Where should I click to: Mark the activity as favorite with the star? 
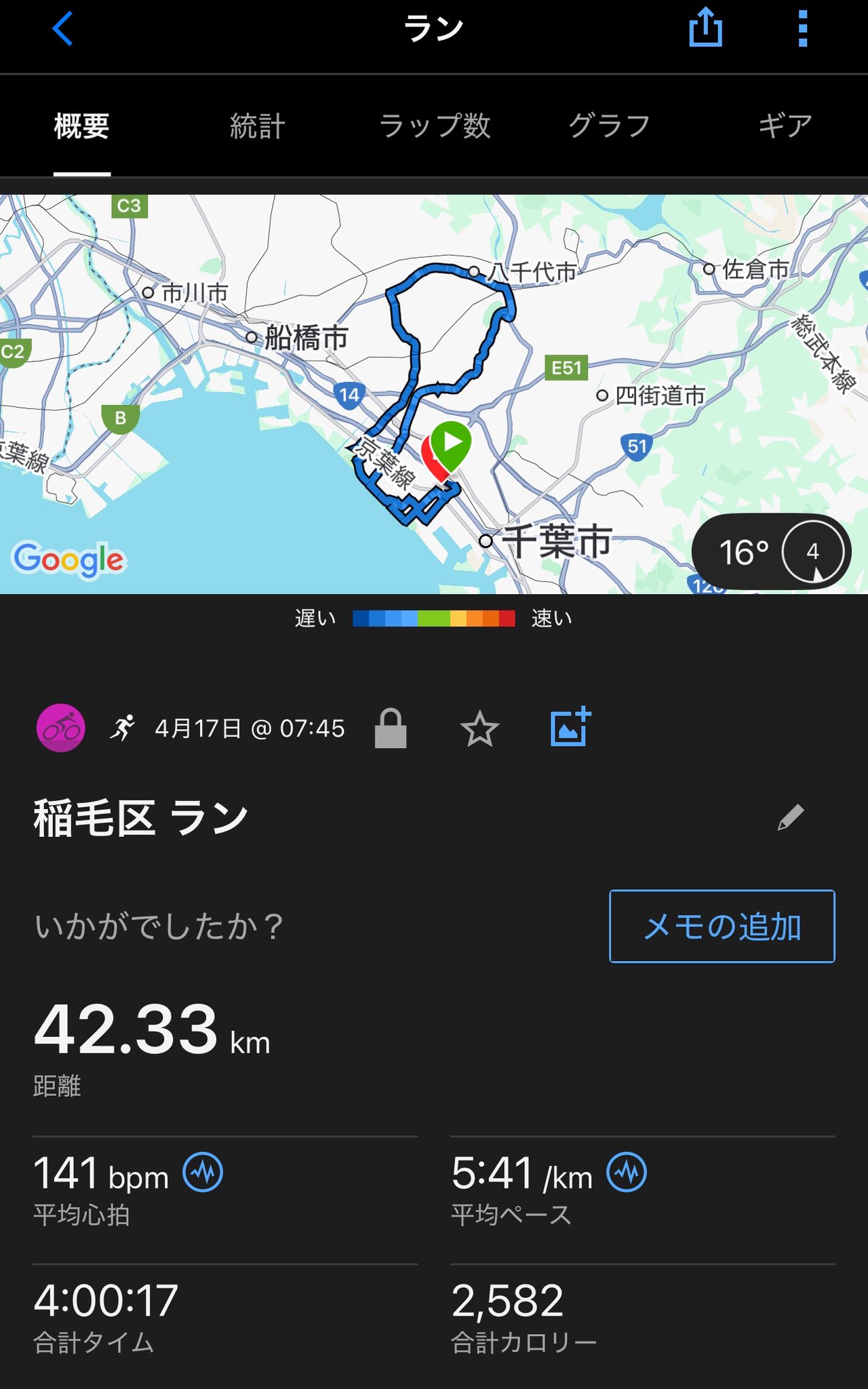click(480, 729)
